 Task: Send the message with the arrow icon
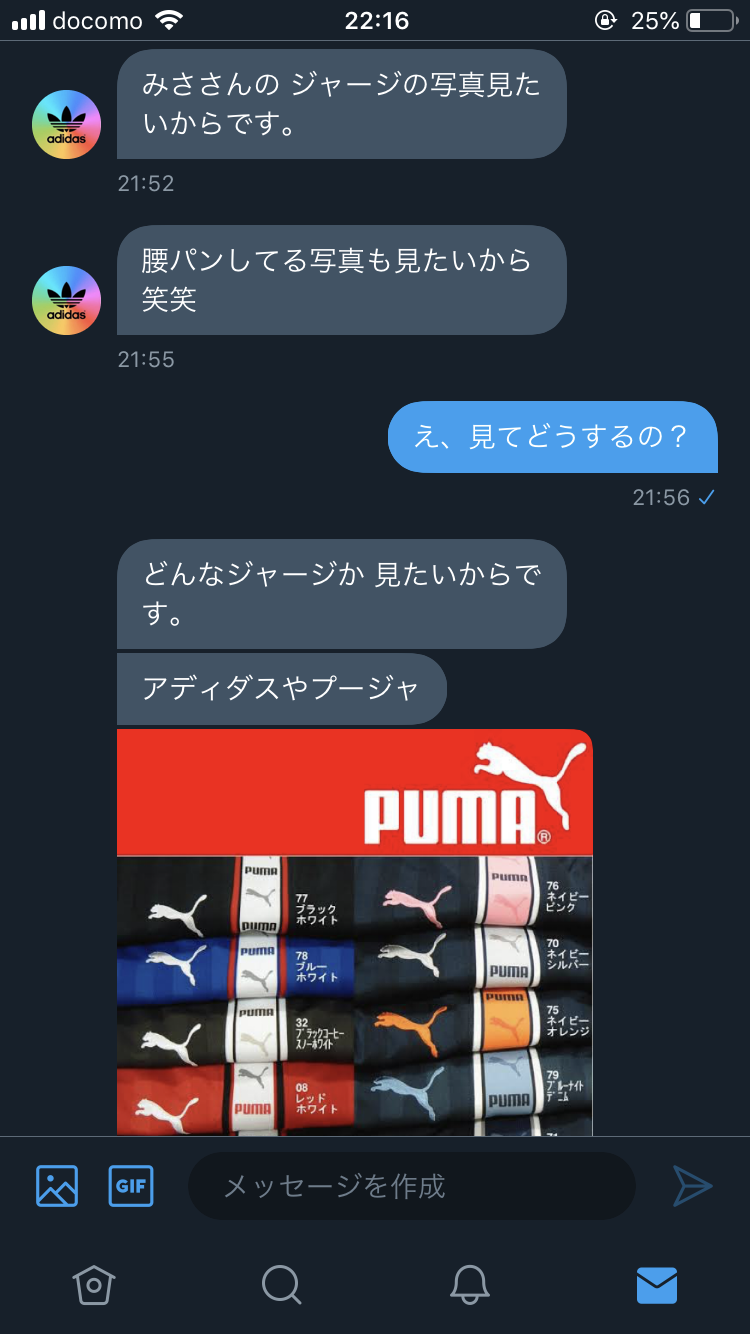(692, 1186)
